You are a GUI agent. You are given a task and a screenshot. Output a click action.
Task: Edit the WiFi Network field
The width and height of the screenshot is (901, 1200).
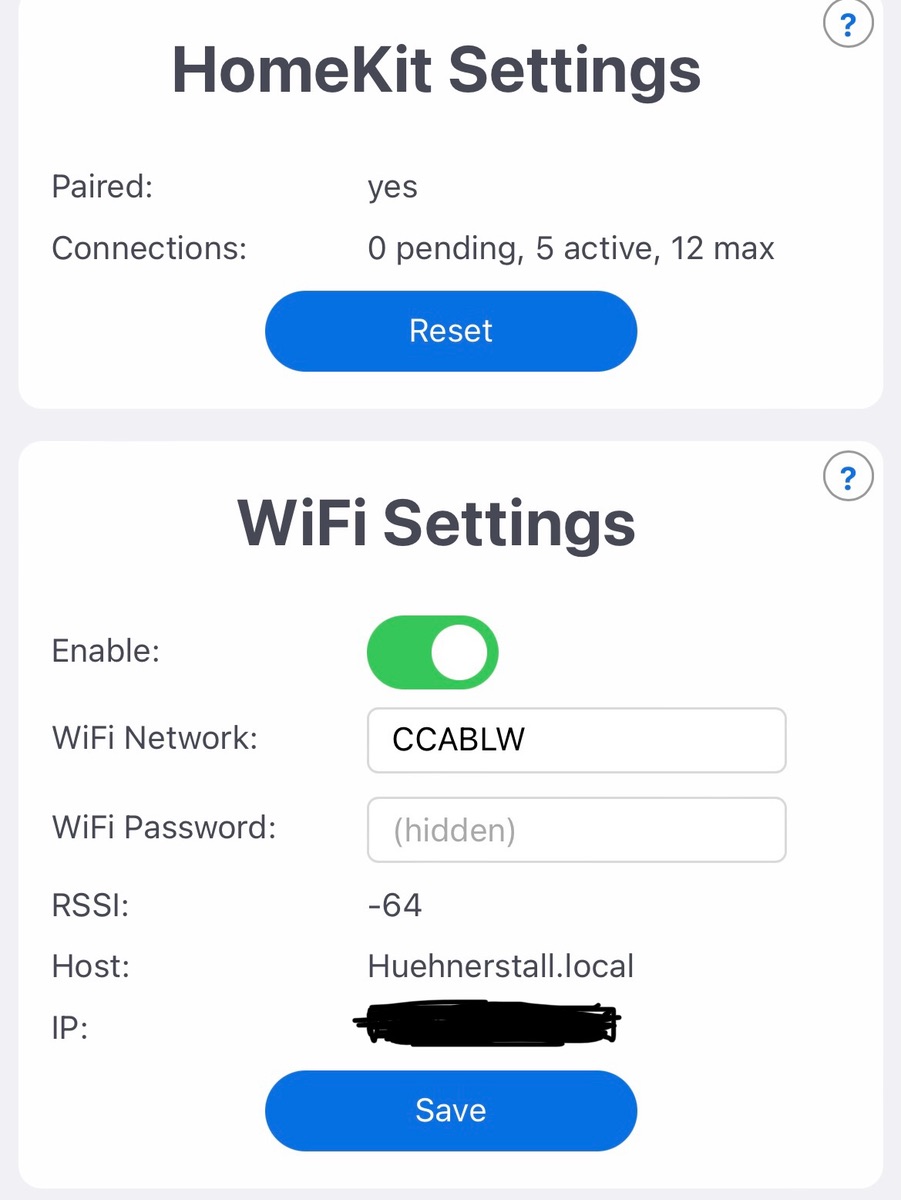click(576, 740)
